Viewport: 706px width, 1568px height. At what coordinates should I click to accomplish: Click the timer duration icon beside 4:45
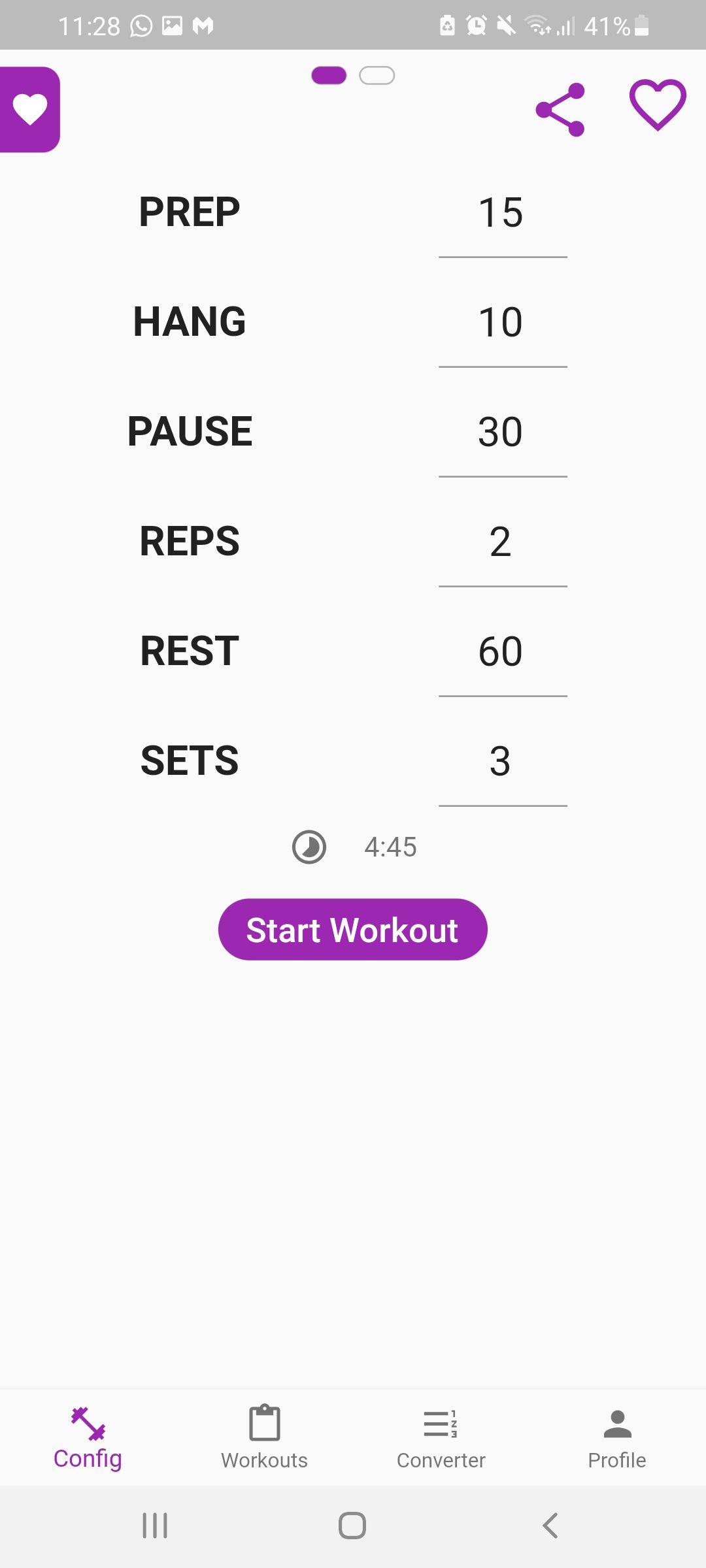point(309,846)
